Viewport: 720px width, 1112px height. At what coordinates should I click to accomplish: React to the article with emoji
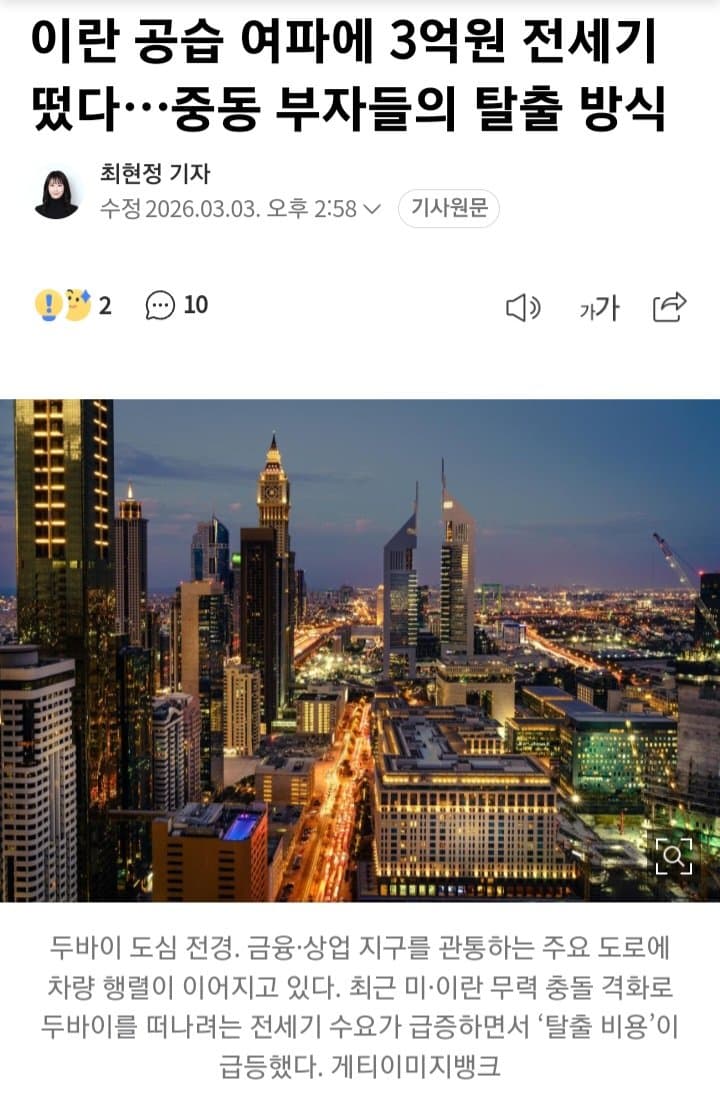[63, 305]
